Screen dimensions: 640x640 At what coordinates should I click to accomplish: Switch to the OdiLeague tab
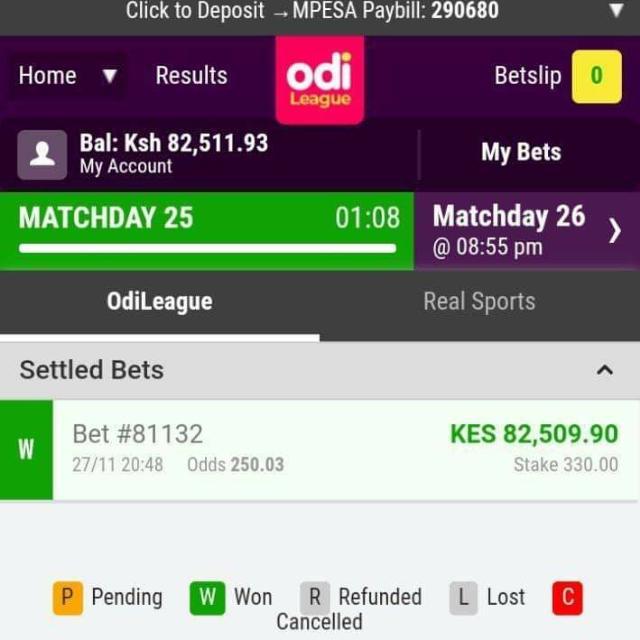point(160,302)
